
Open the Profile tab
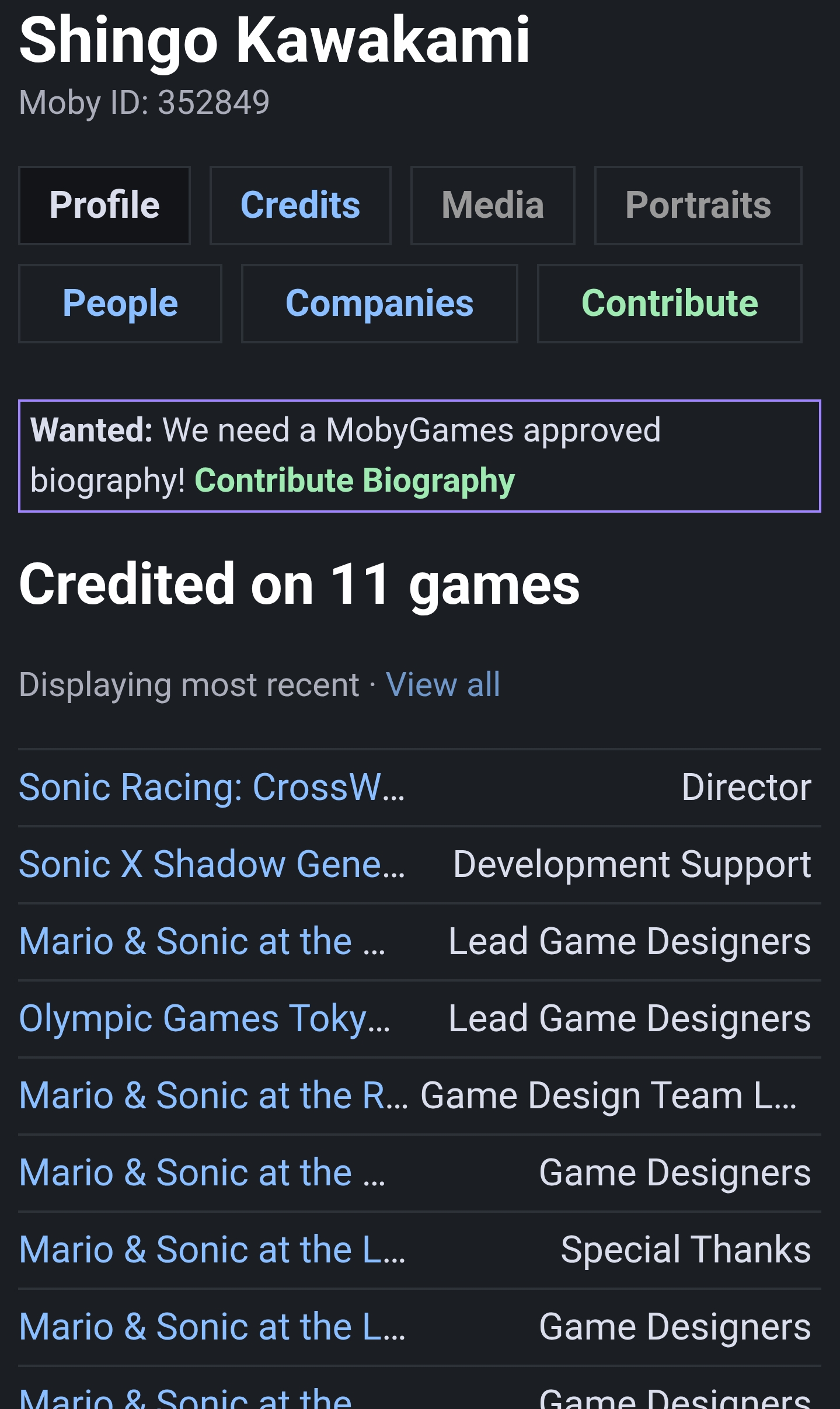[104, 205]
